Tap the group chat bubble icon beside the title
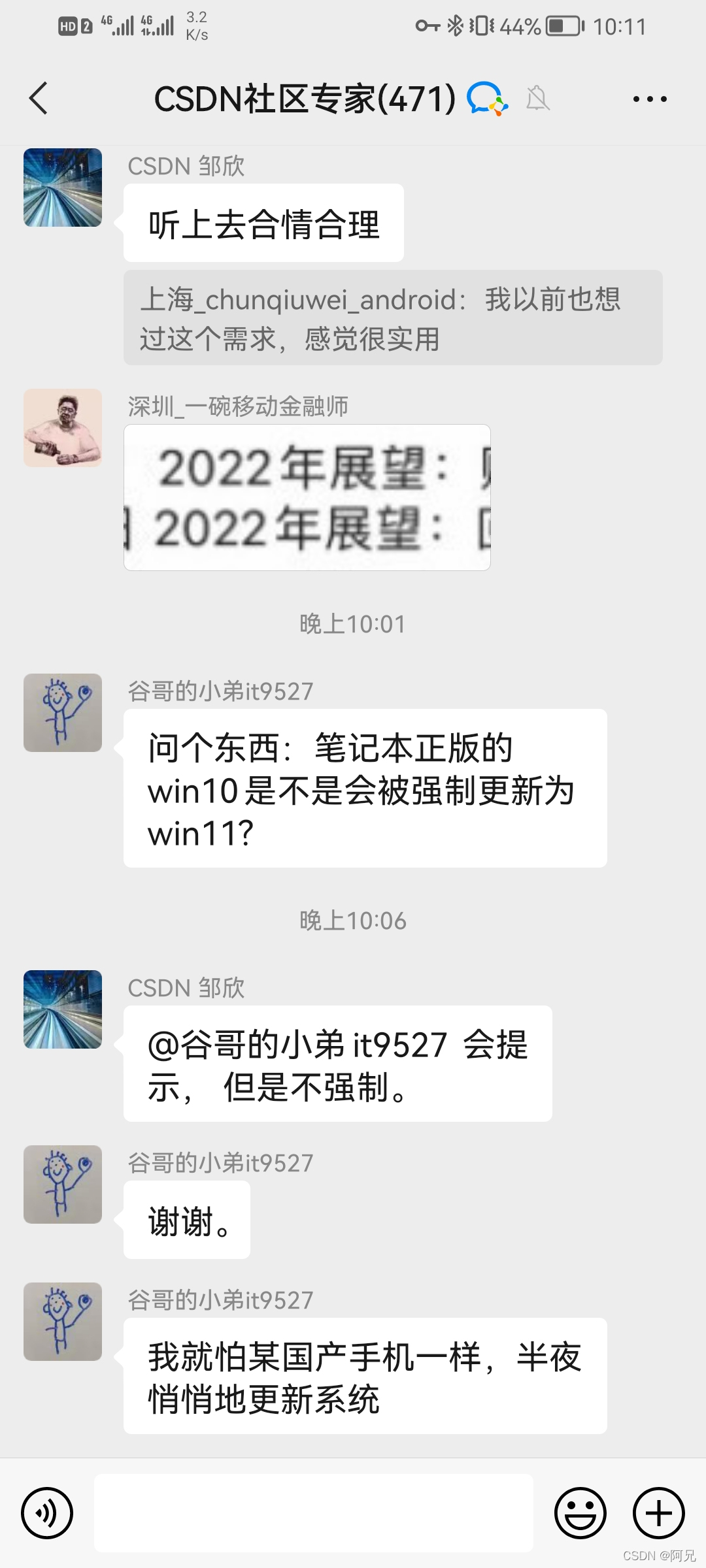This screenshot has height=1568, width=706. 484,99
